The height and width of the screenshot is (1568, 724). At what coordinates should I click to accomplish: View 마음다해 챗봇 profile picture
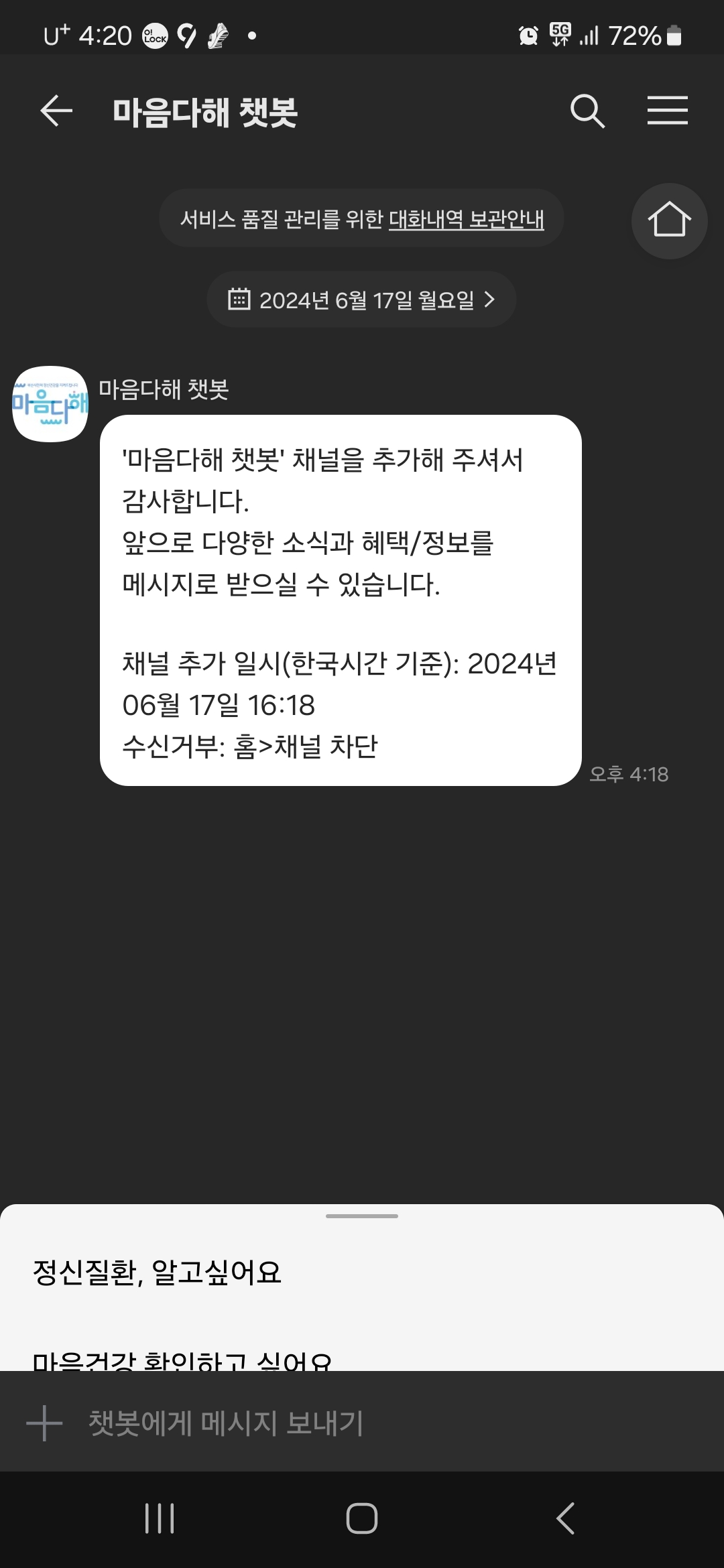click(50, 404)
